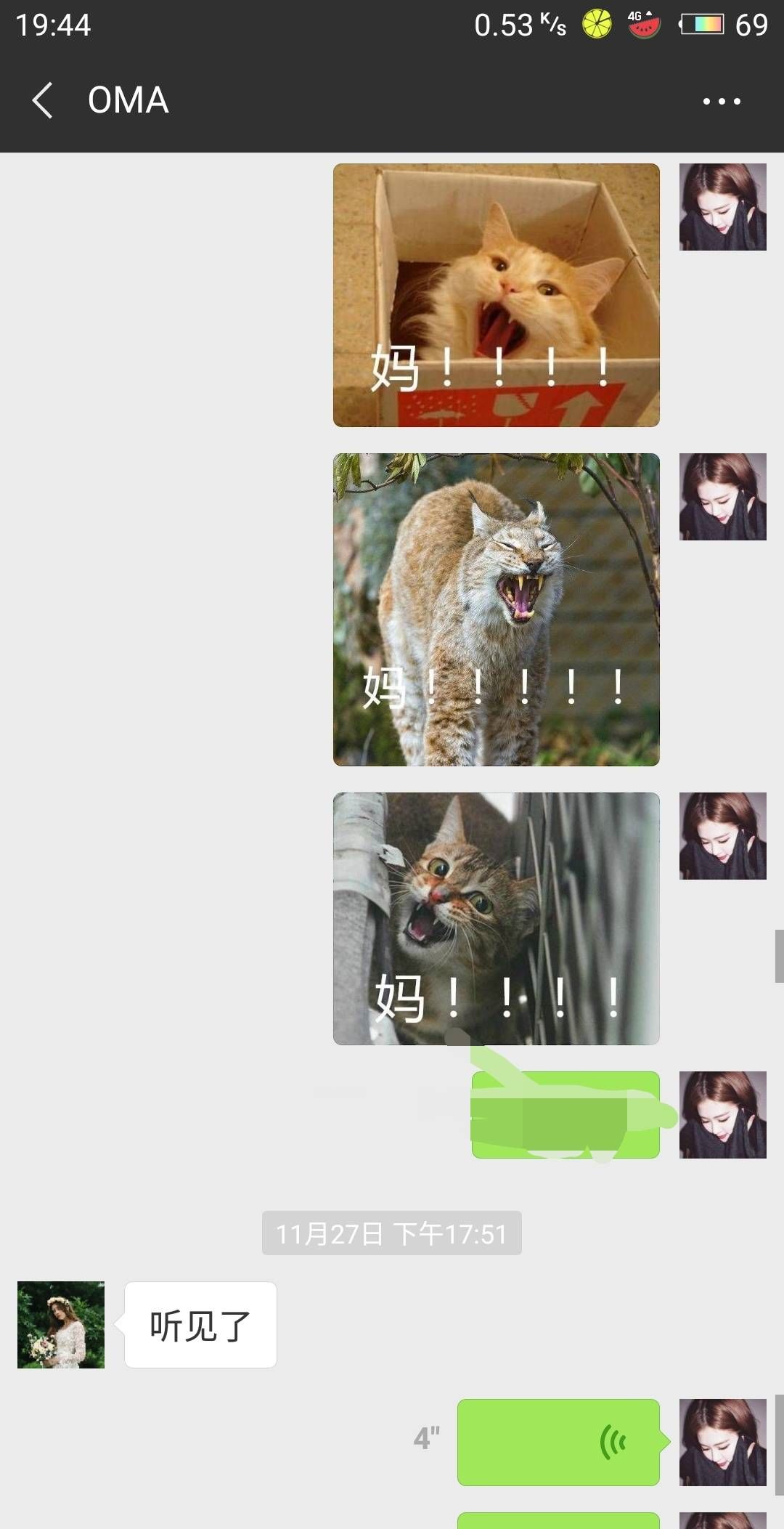Open the avatar beside the 听见了 message

61,1324
